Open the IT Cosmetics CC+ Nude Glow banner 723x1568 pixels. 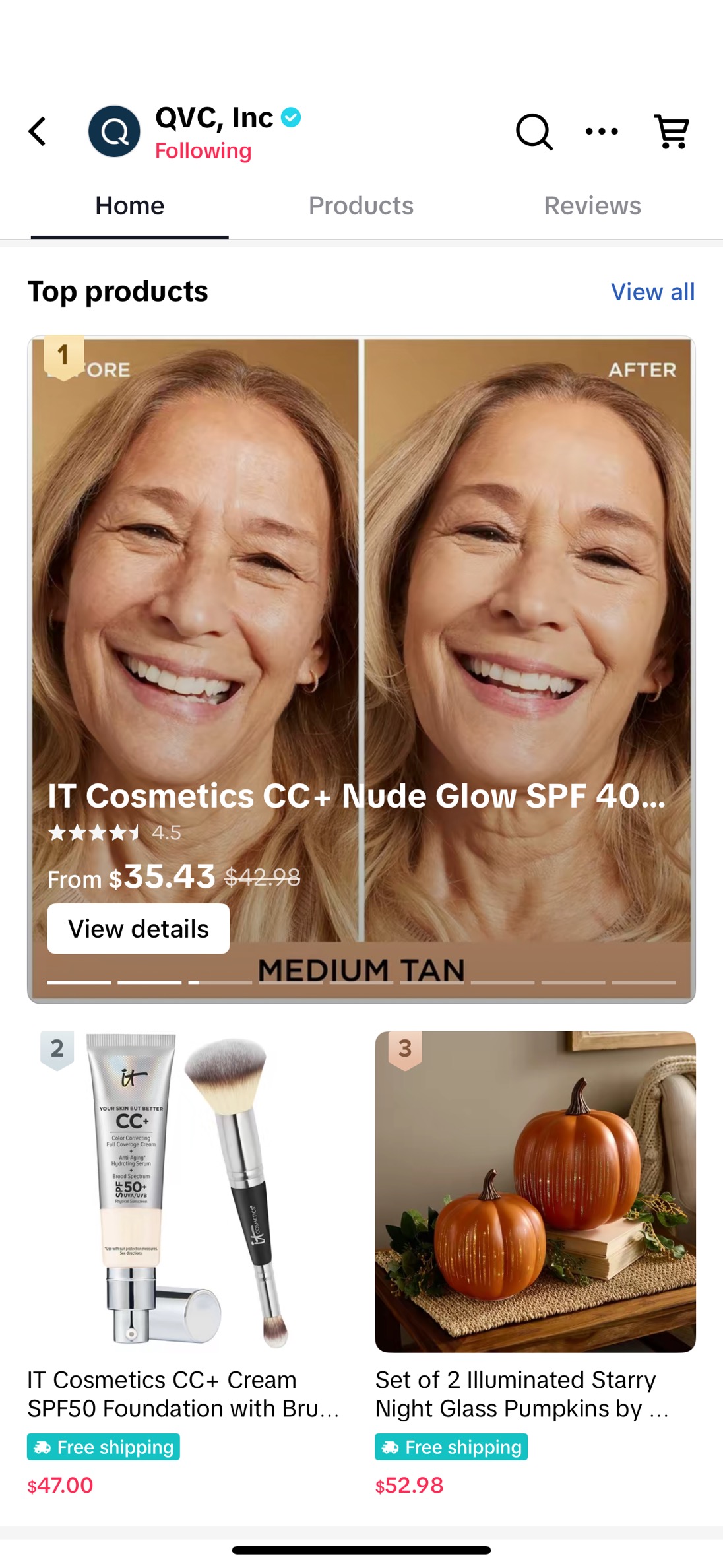pyautogui.click(x=361, y=669)
